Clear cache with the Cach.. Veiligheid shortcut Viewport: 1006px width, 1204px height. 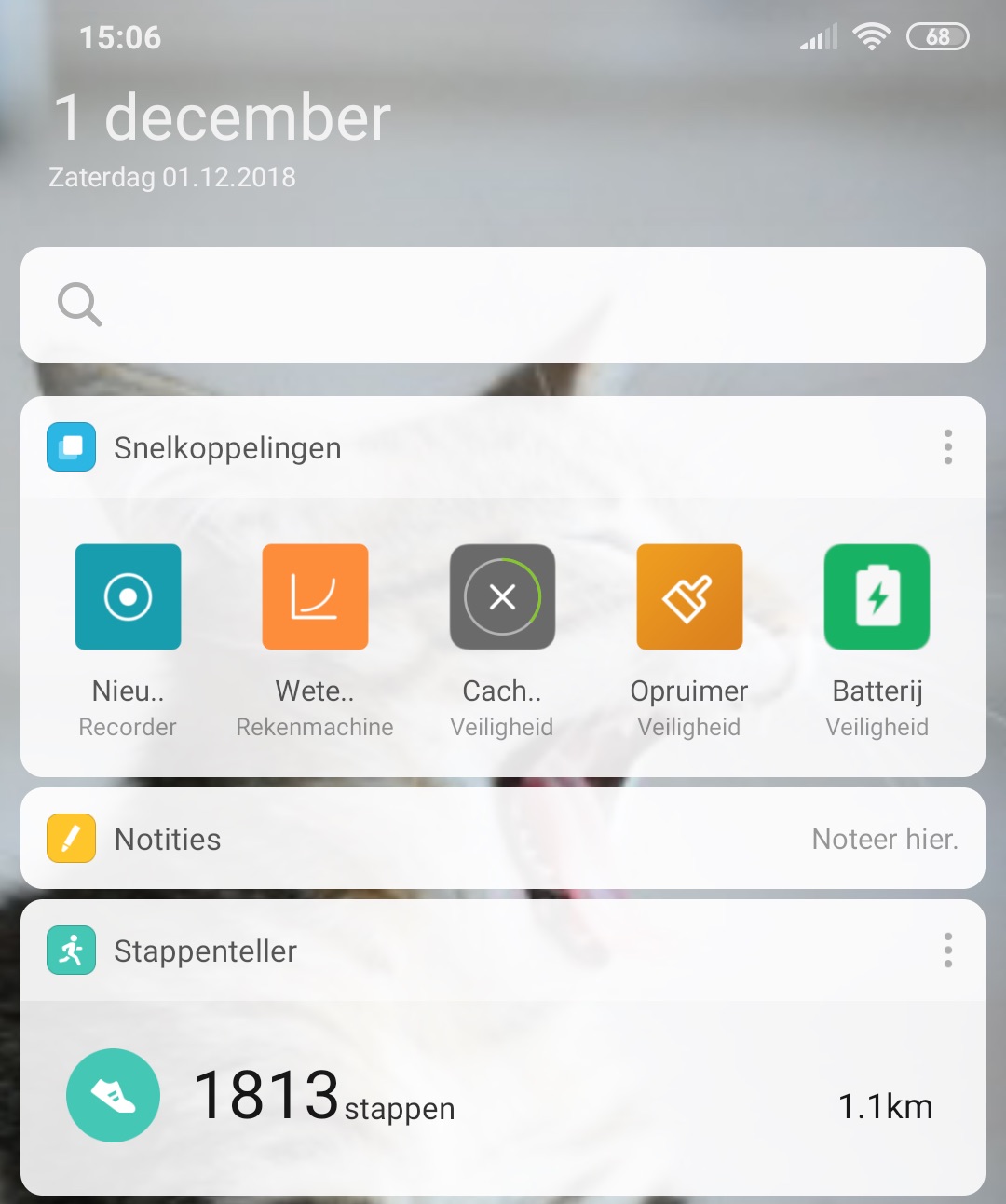(x=502, y=597)
